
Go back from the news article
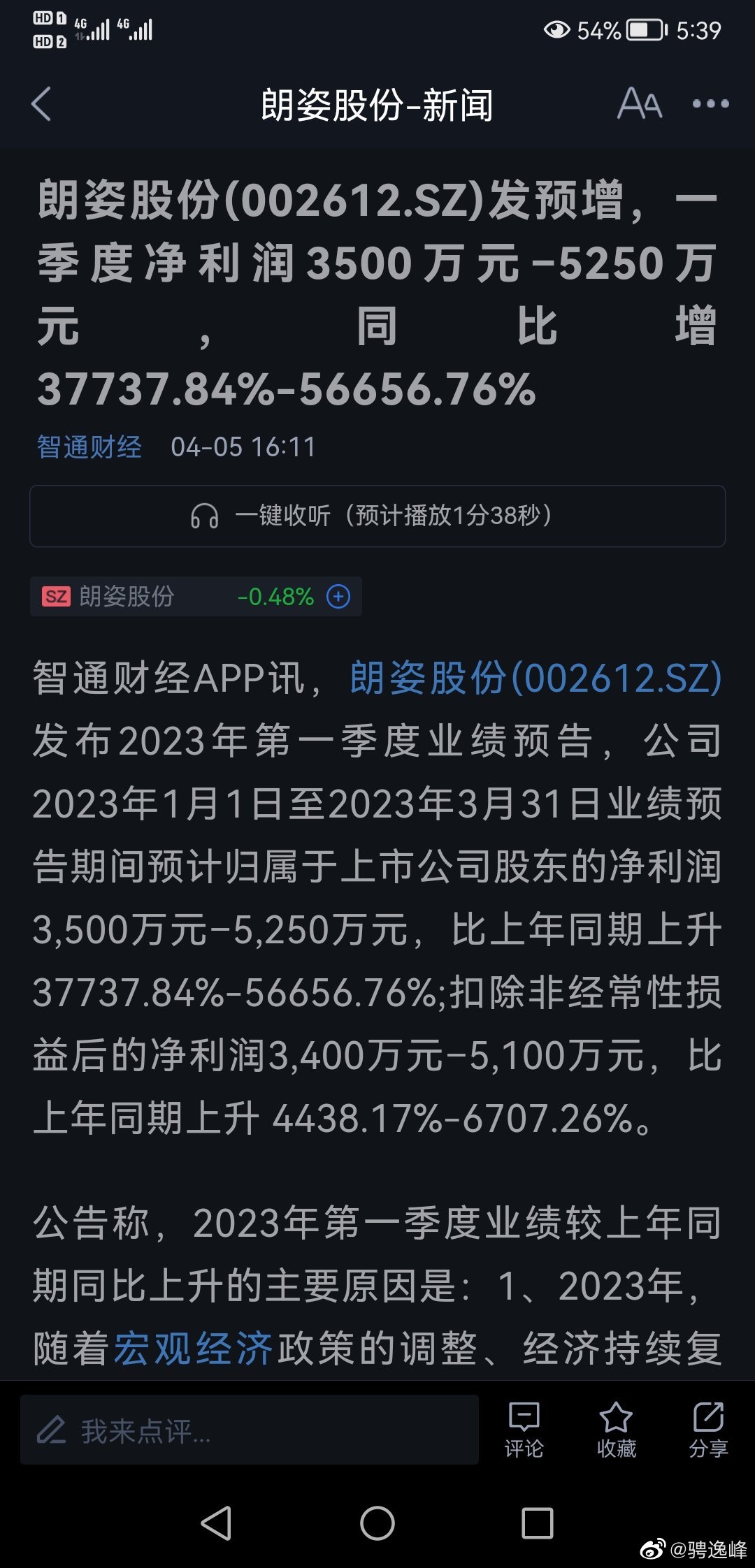click(x=42, y=105)
